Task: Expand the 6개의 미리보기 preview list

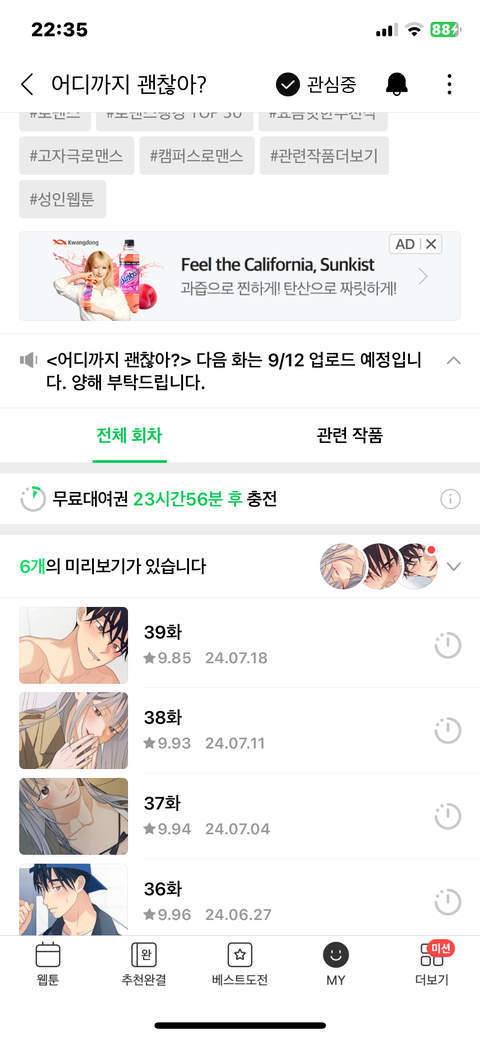Action: [453, 567]
